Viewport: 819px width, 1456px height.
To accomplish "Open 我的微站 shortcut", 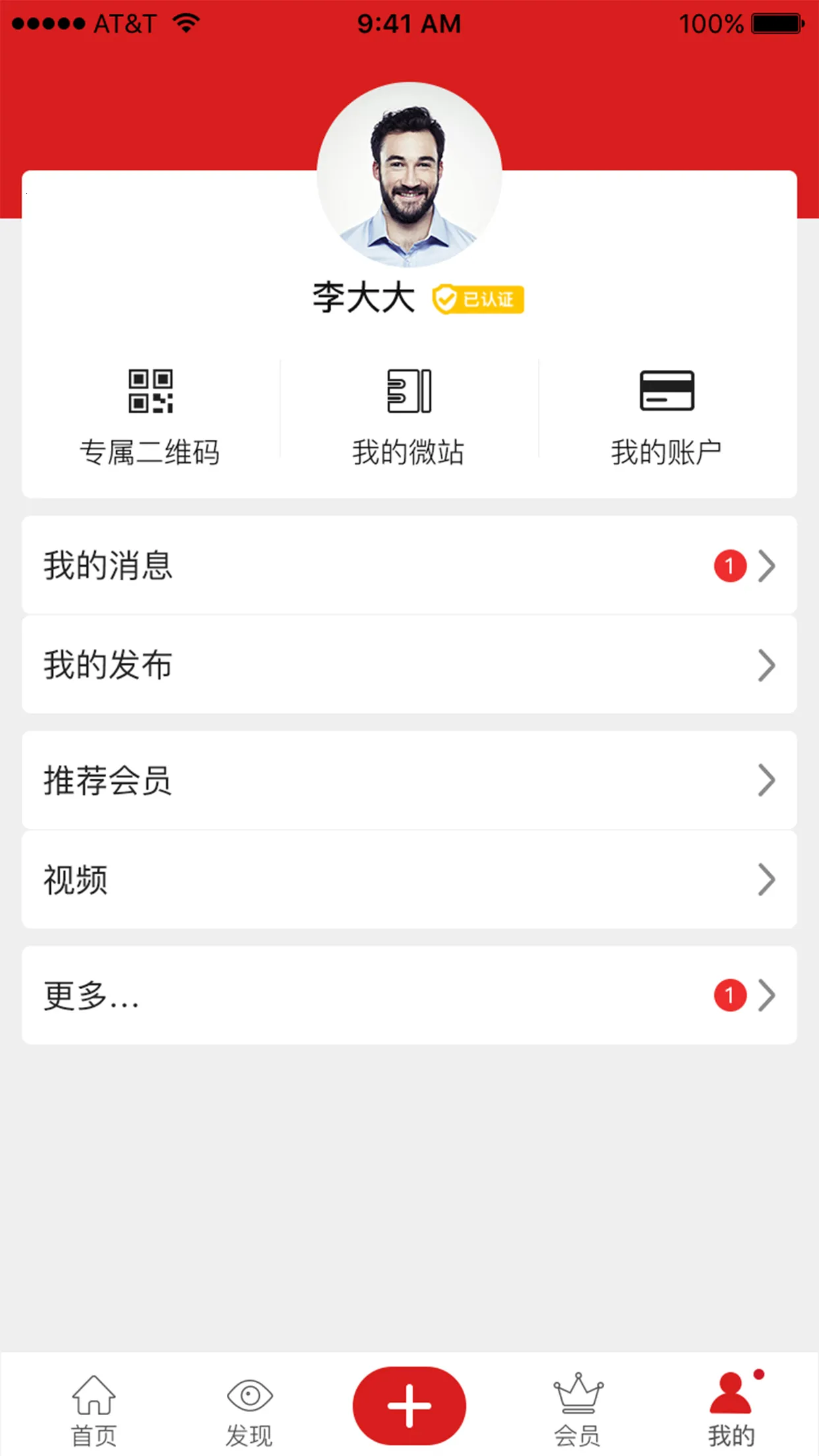I will point(409,417).
